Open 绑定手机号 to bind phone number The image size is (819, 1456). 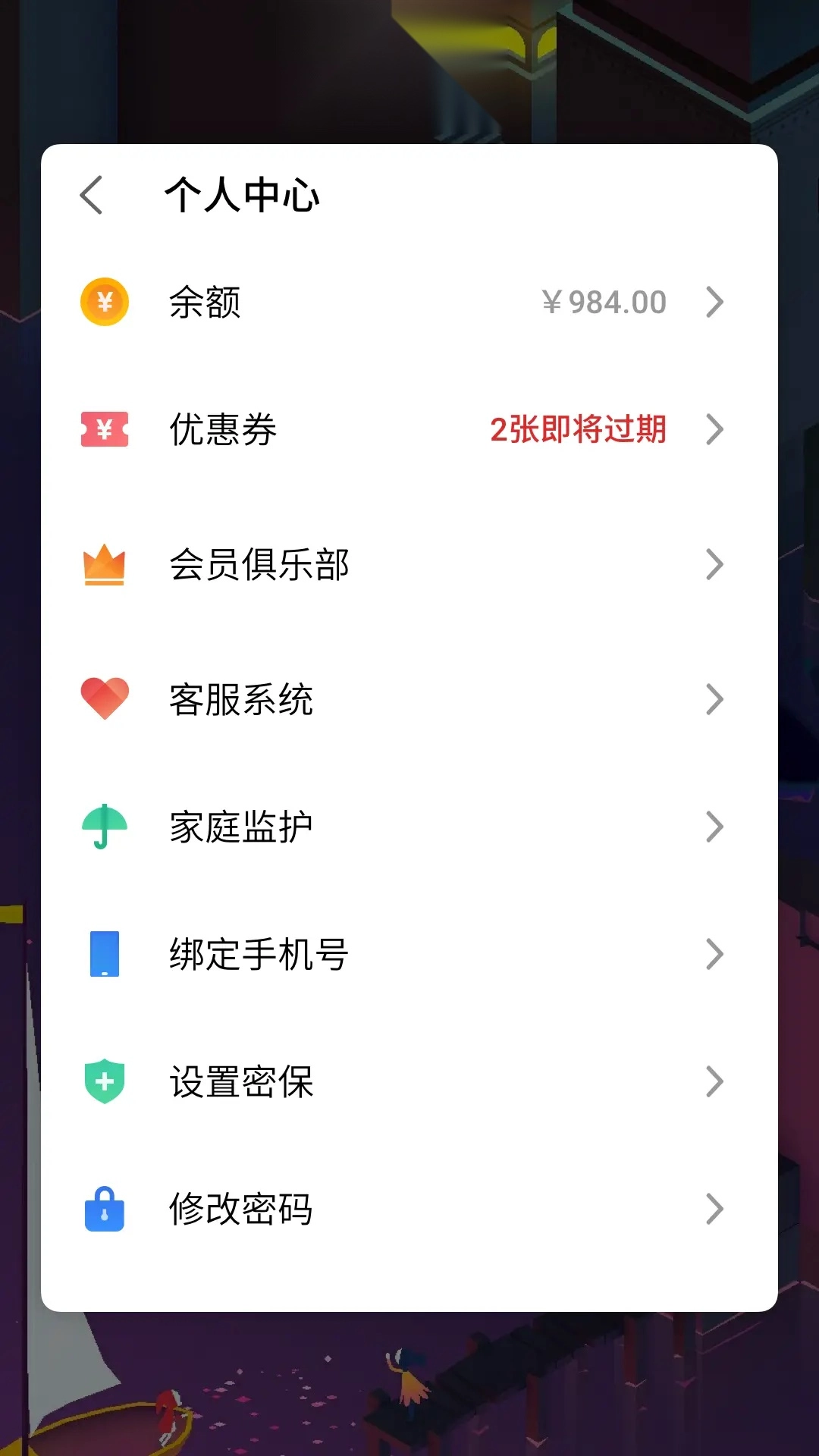(x=258, y=955)
